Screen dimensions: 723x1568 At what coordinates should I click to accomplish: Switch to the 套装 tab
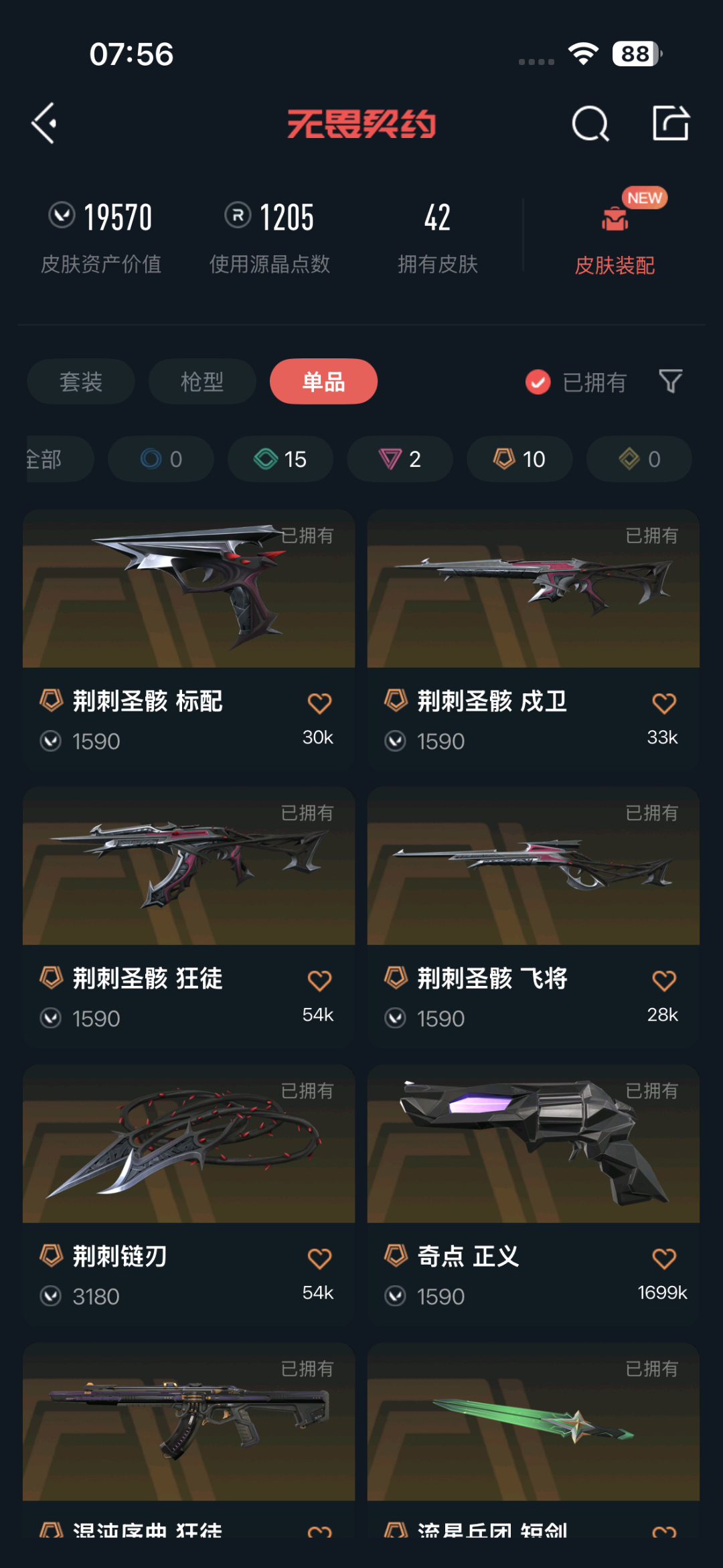pos(81,382)
